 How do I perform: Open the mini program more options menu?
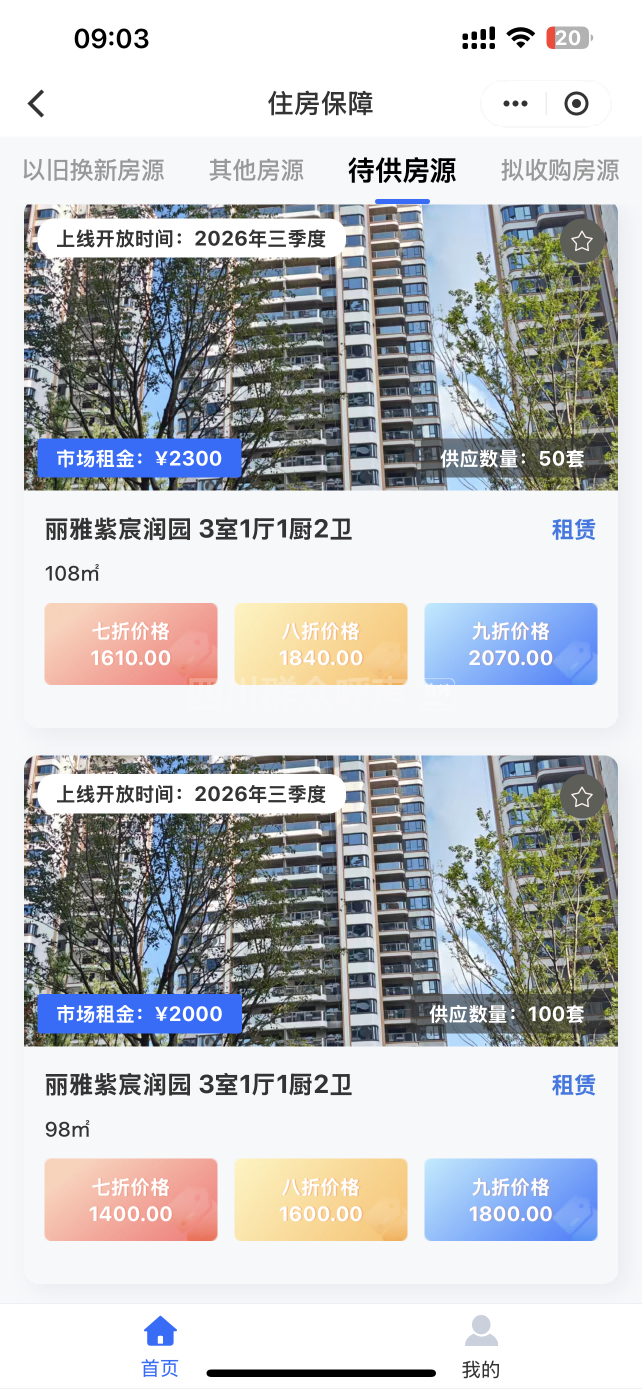[515, 104]
